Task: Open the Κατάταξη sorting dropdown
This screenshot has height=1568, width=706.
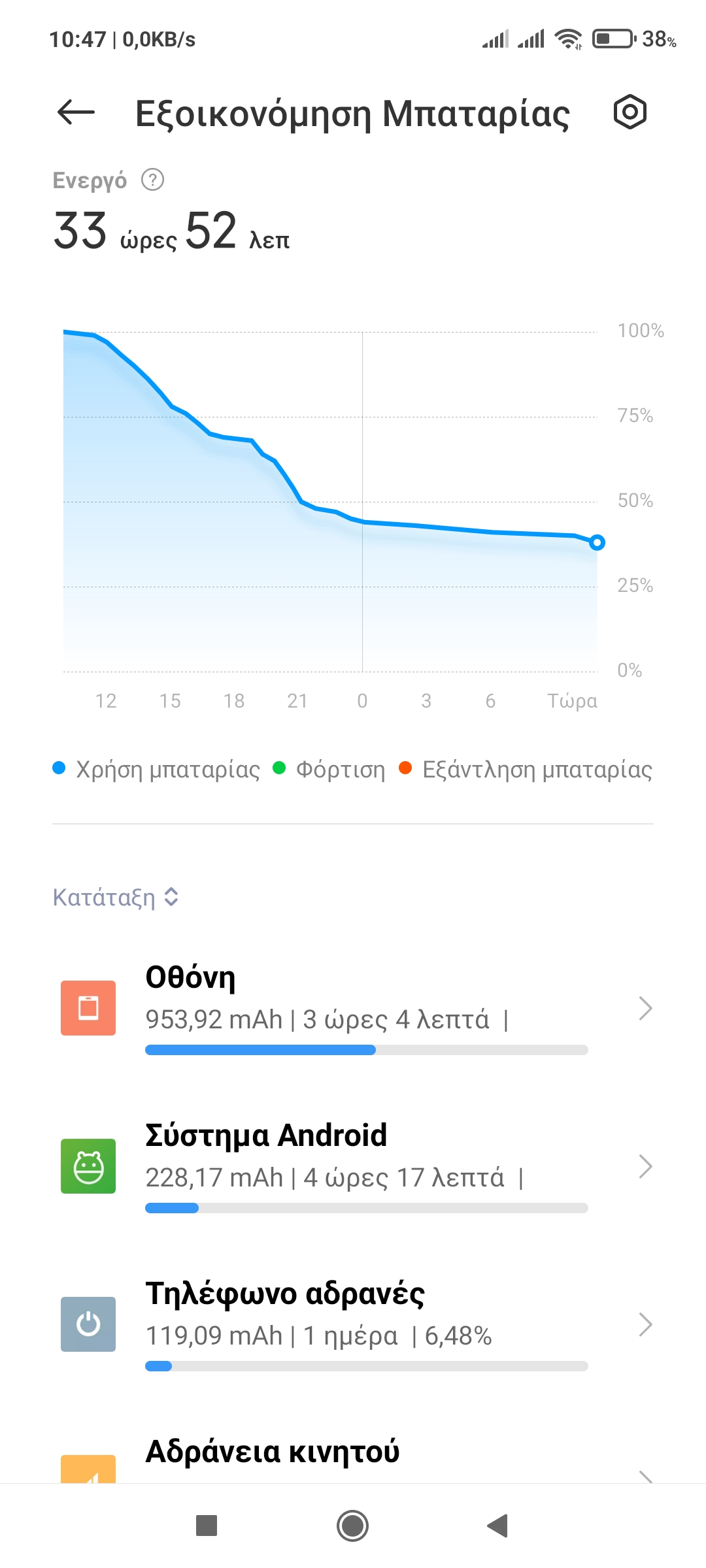Action: coord(116,897)
